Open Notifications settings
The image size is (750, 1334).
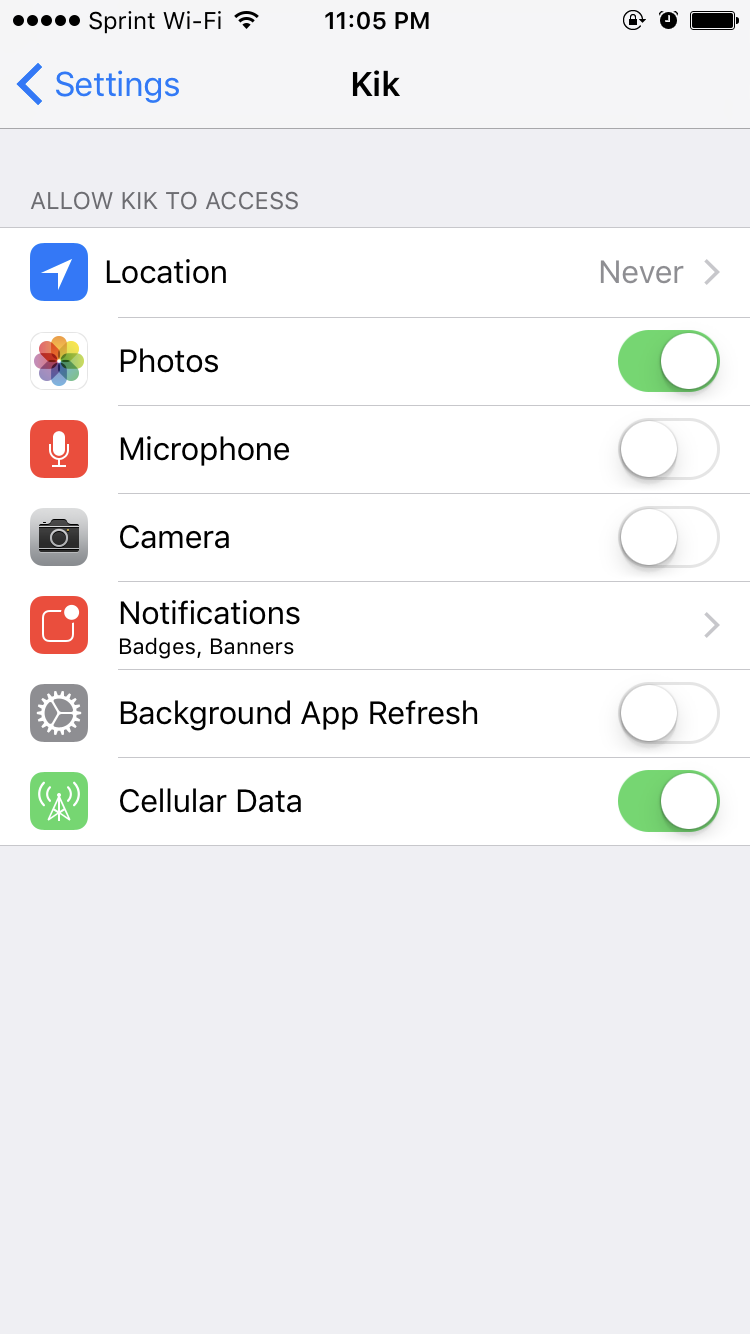pyautogui.click(x=375, y=626)
